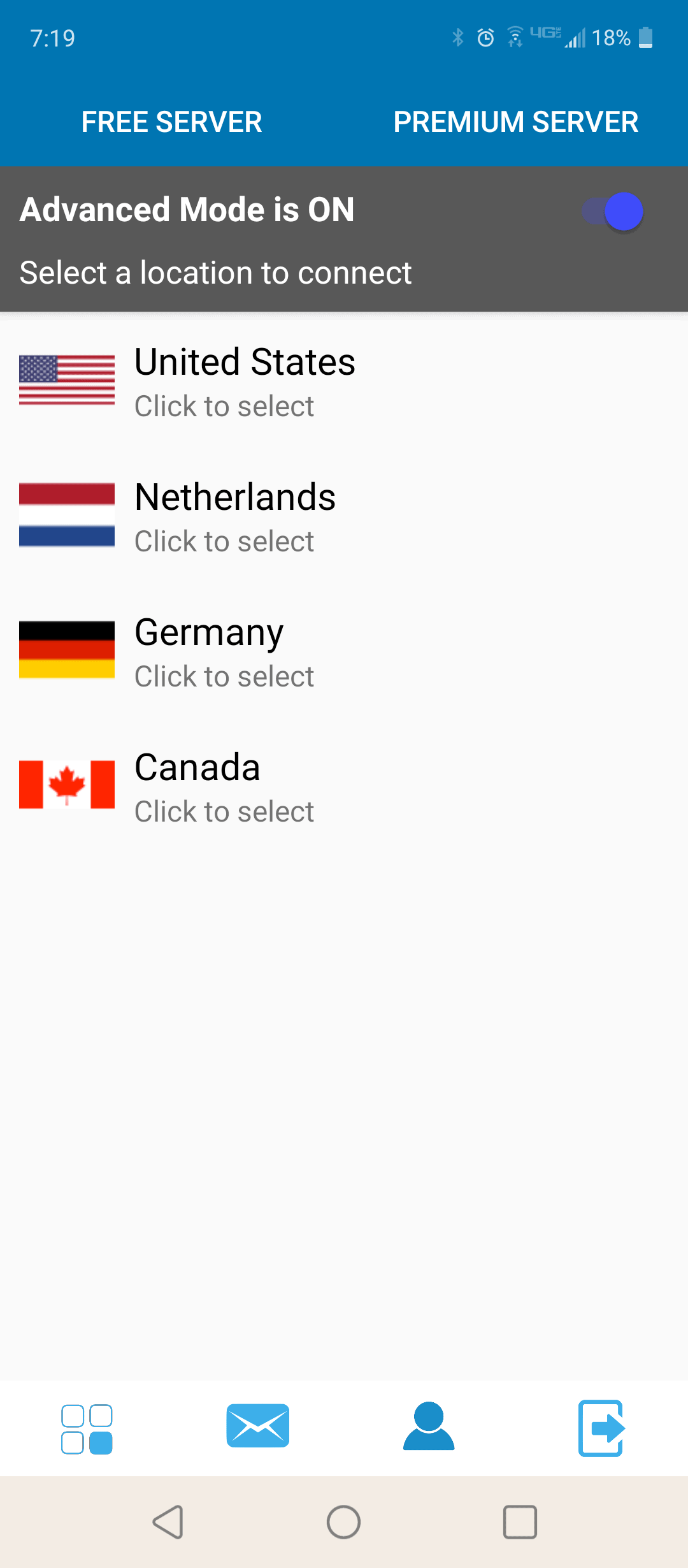
Task: Click to select United States server
Action: [x=224, y=405]
